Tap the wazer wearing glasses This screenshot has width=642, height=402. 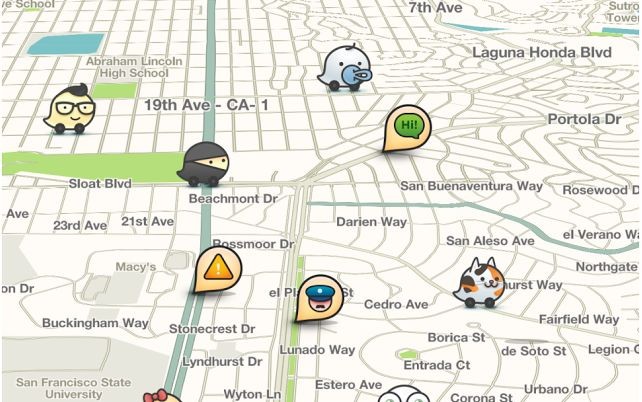pyautogui.click(x=69, y=109)
